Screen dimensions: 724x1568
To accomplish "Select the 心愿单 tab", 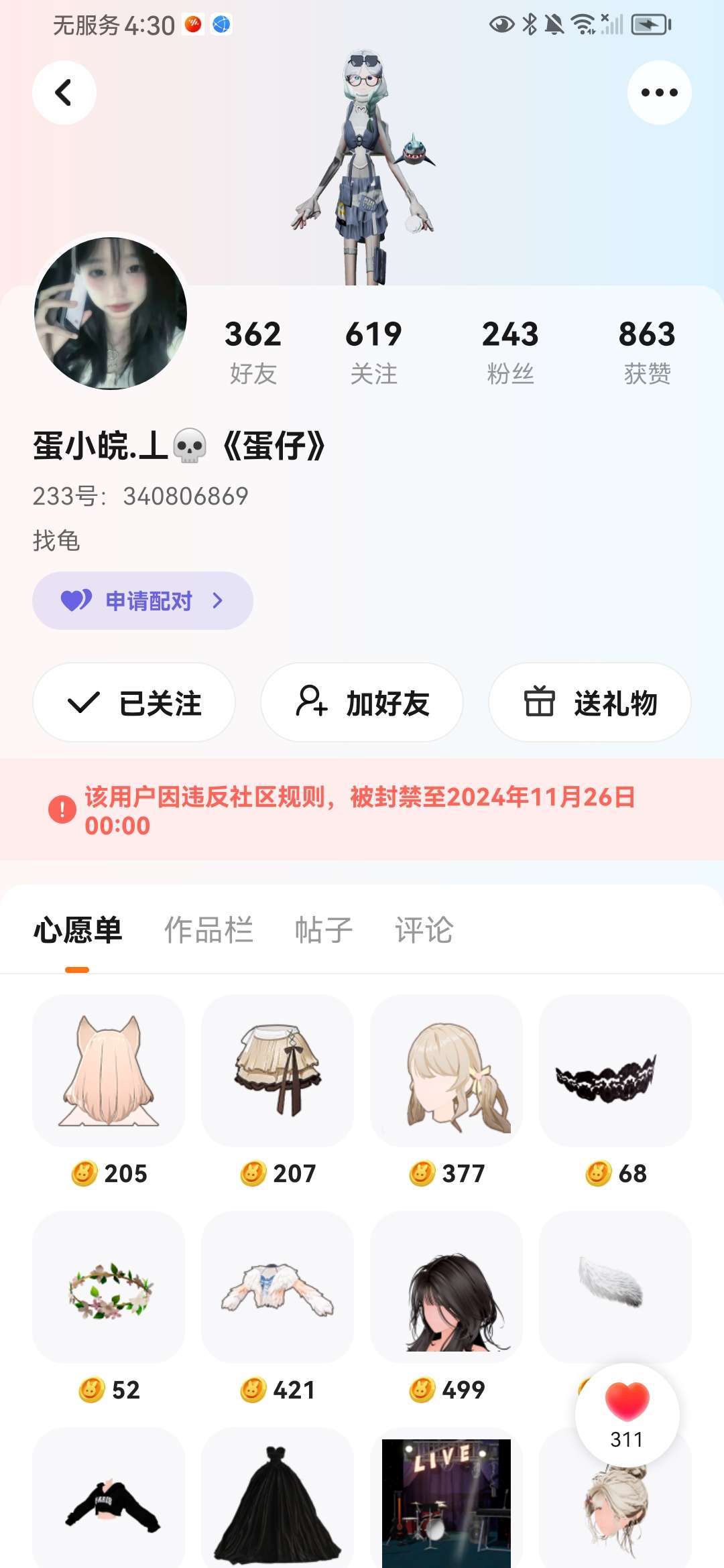I will pyautogui.click(x=78, y=930).
